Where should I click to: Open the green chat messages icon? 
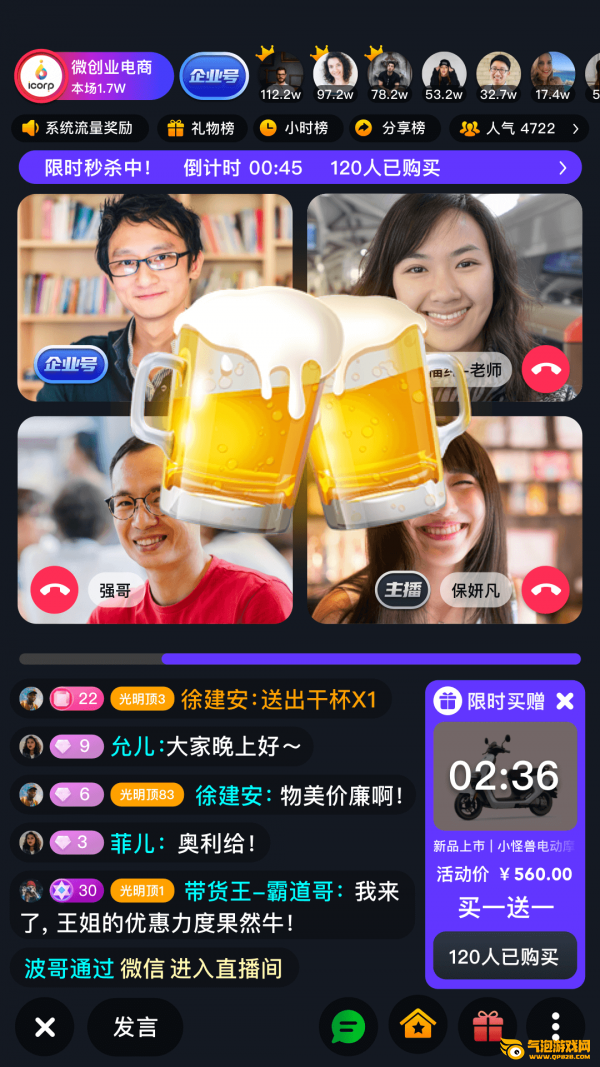[348, 1027]
